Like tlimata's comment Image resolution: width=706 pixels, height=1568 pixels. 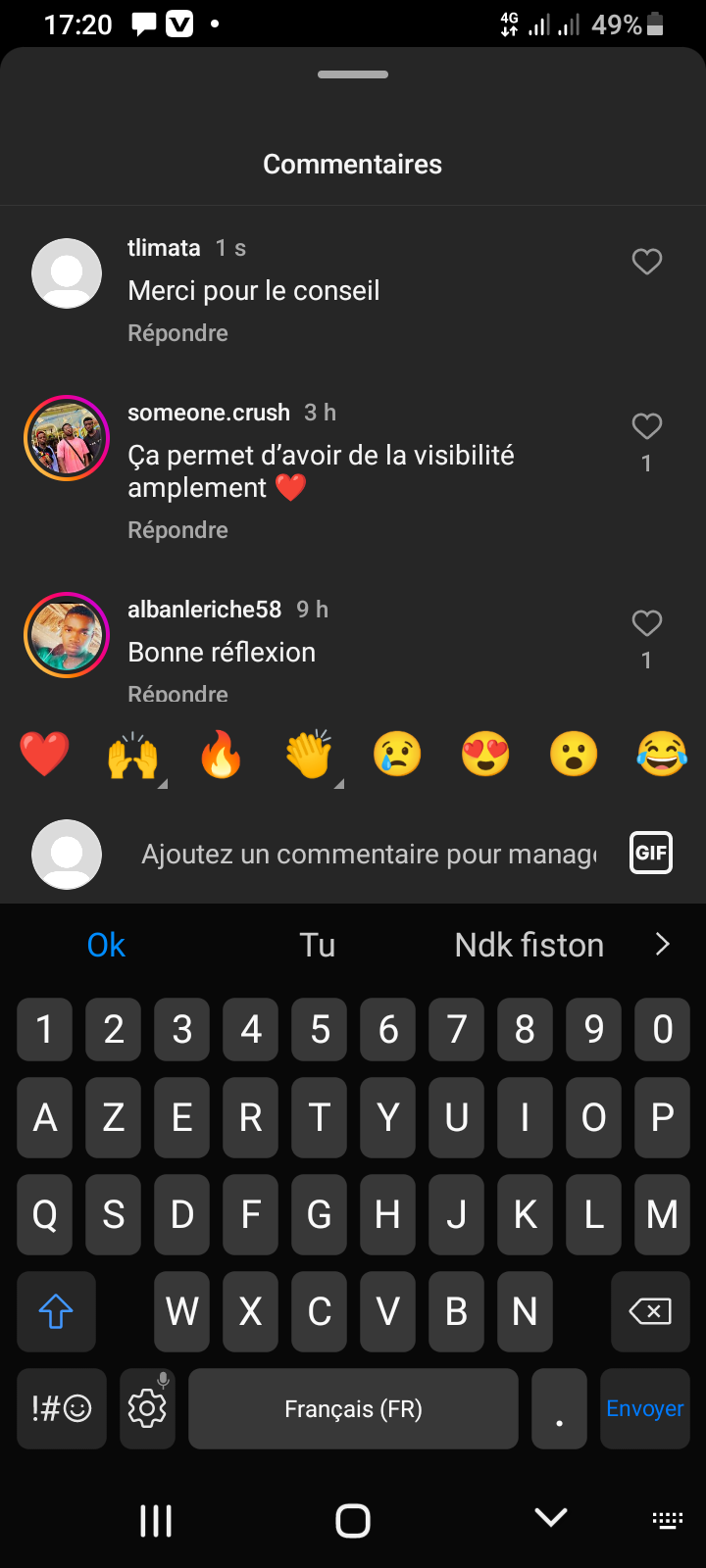(646, 262)
